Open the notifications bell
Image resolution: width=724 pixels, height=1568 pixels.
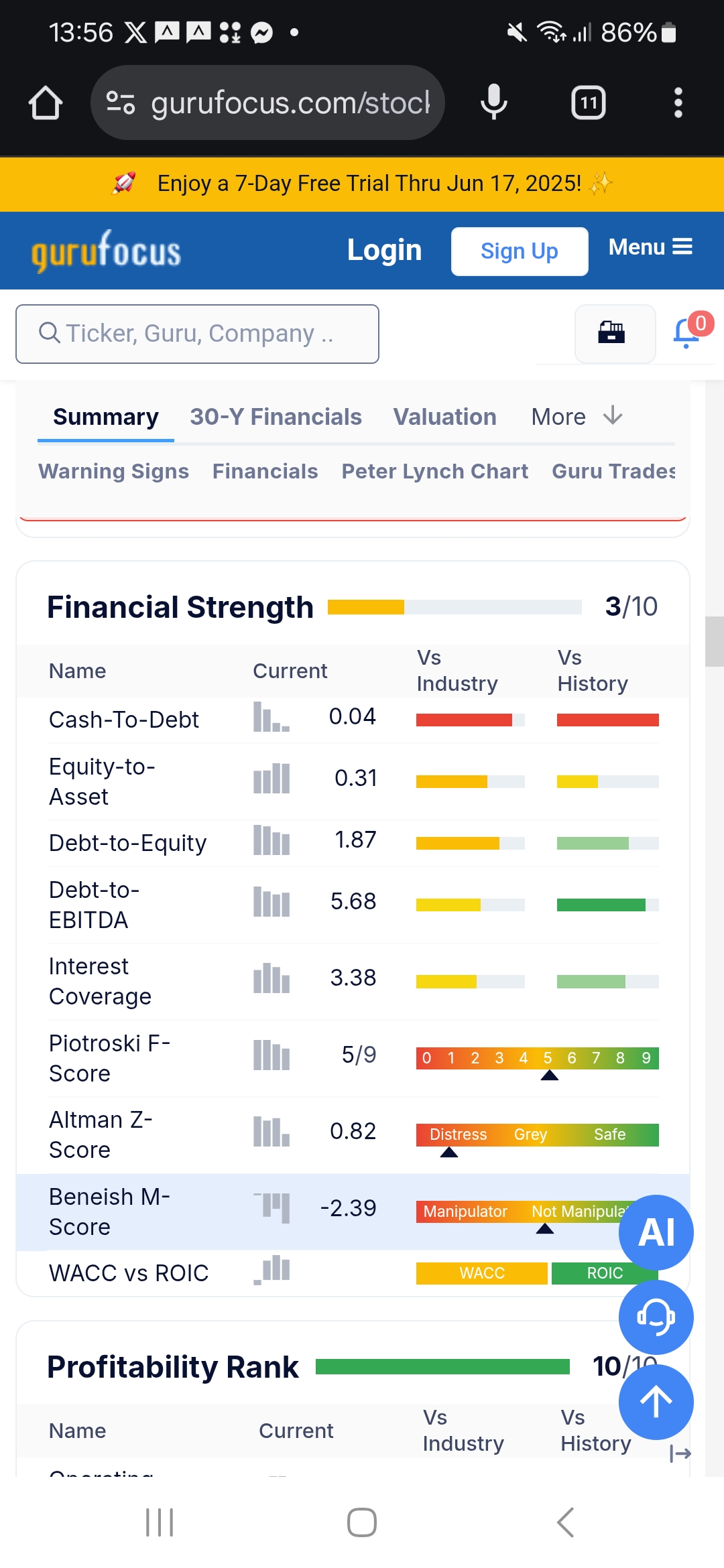690,331
